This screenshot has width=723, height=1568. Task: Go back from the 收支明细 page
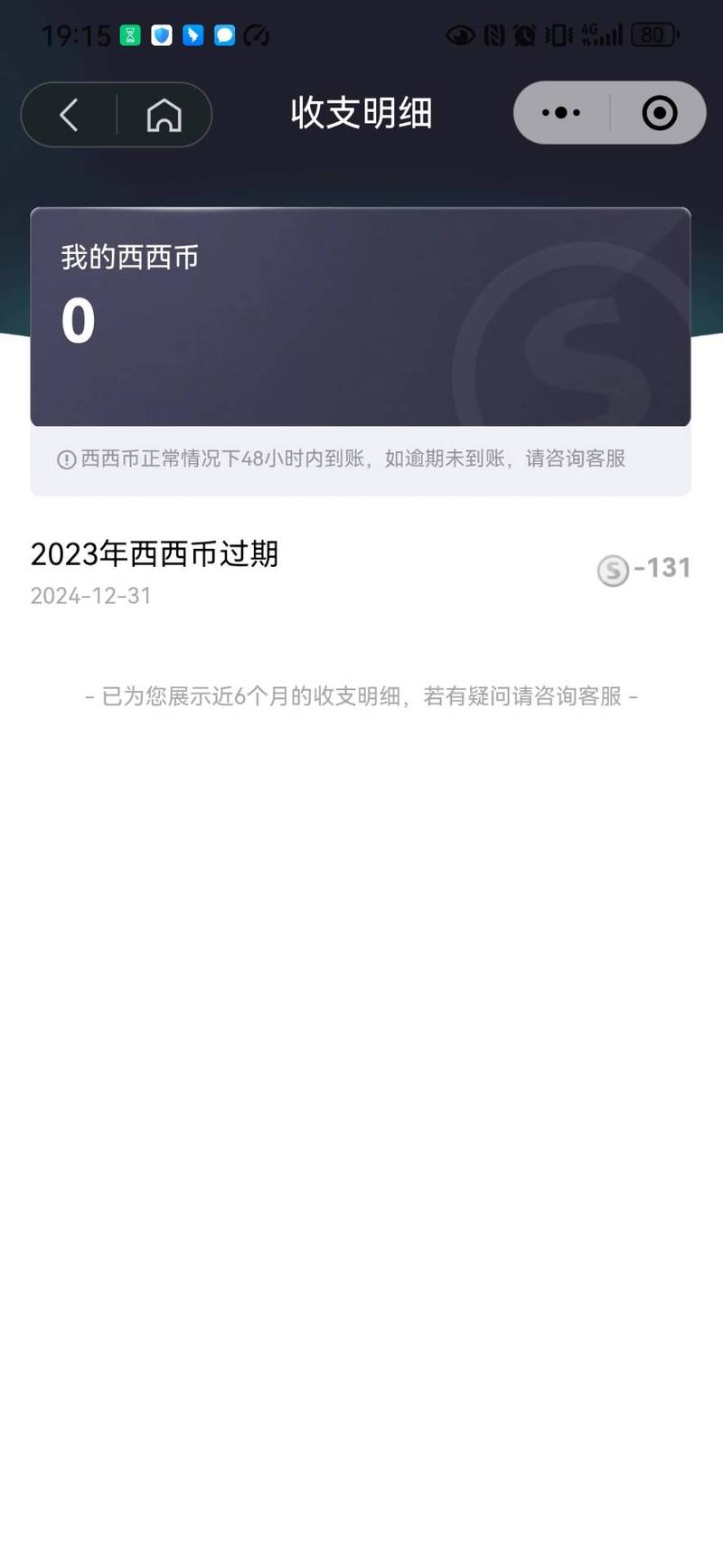(x=69, y=115)
